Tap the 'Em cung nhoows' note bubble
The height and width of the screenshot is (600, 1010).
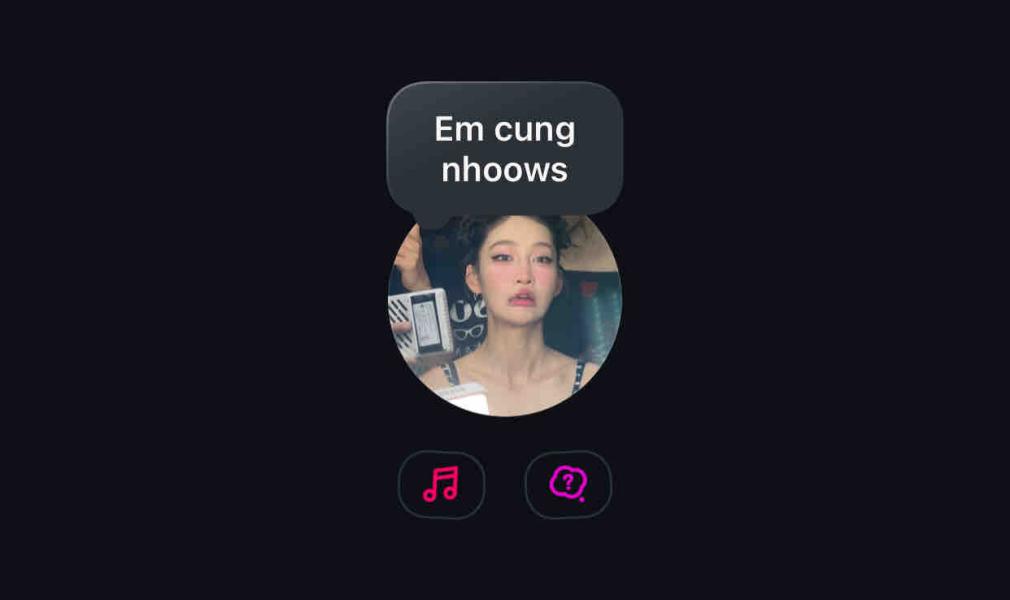tap(505, 148)
